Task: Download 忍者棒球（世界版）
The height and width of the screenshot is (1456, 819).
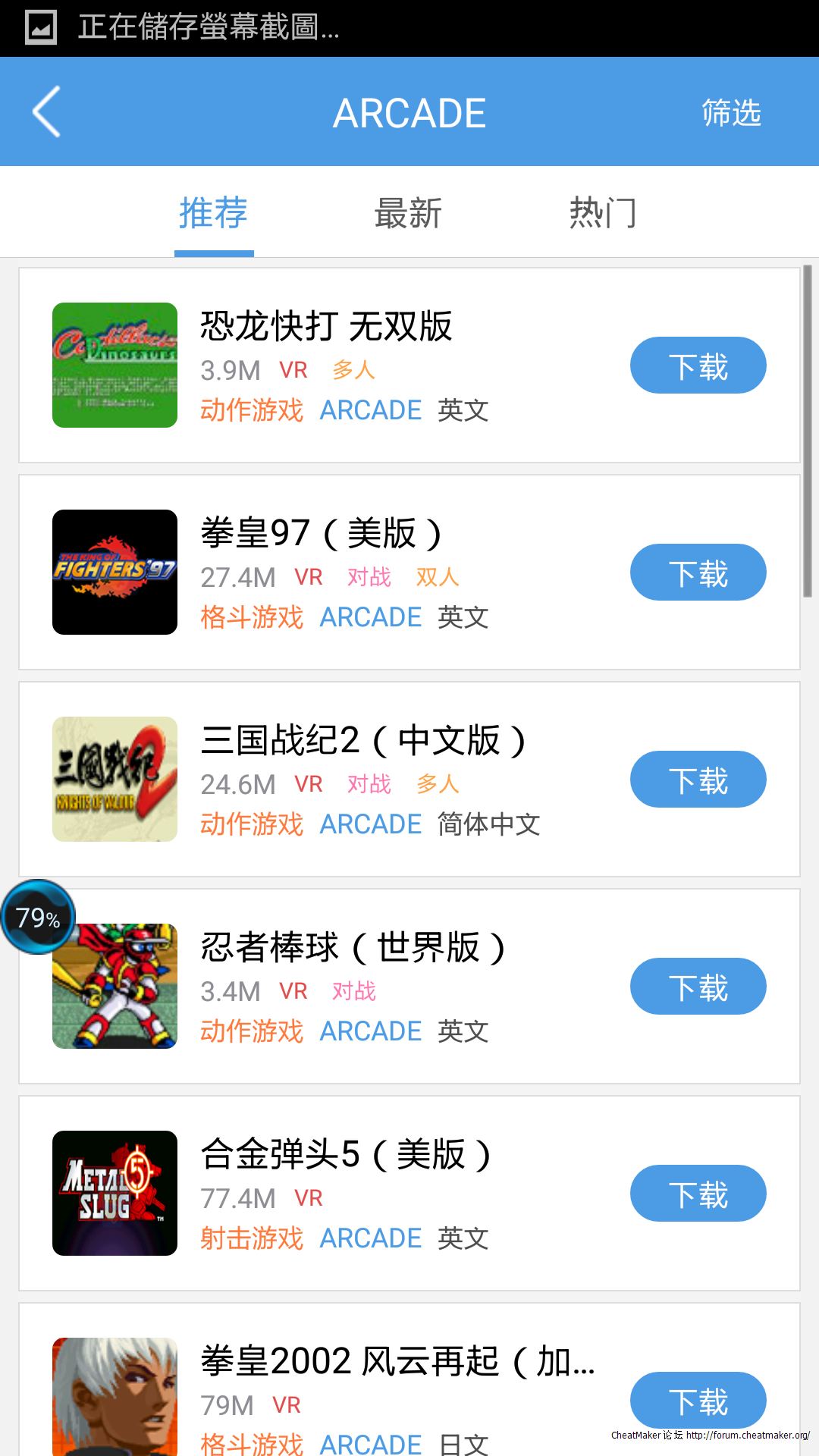Action: [698, 987]
